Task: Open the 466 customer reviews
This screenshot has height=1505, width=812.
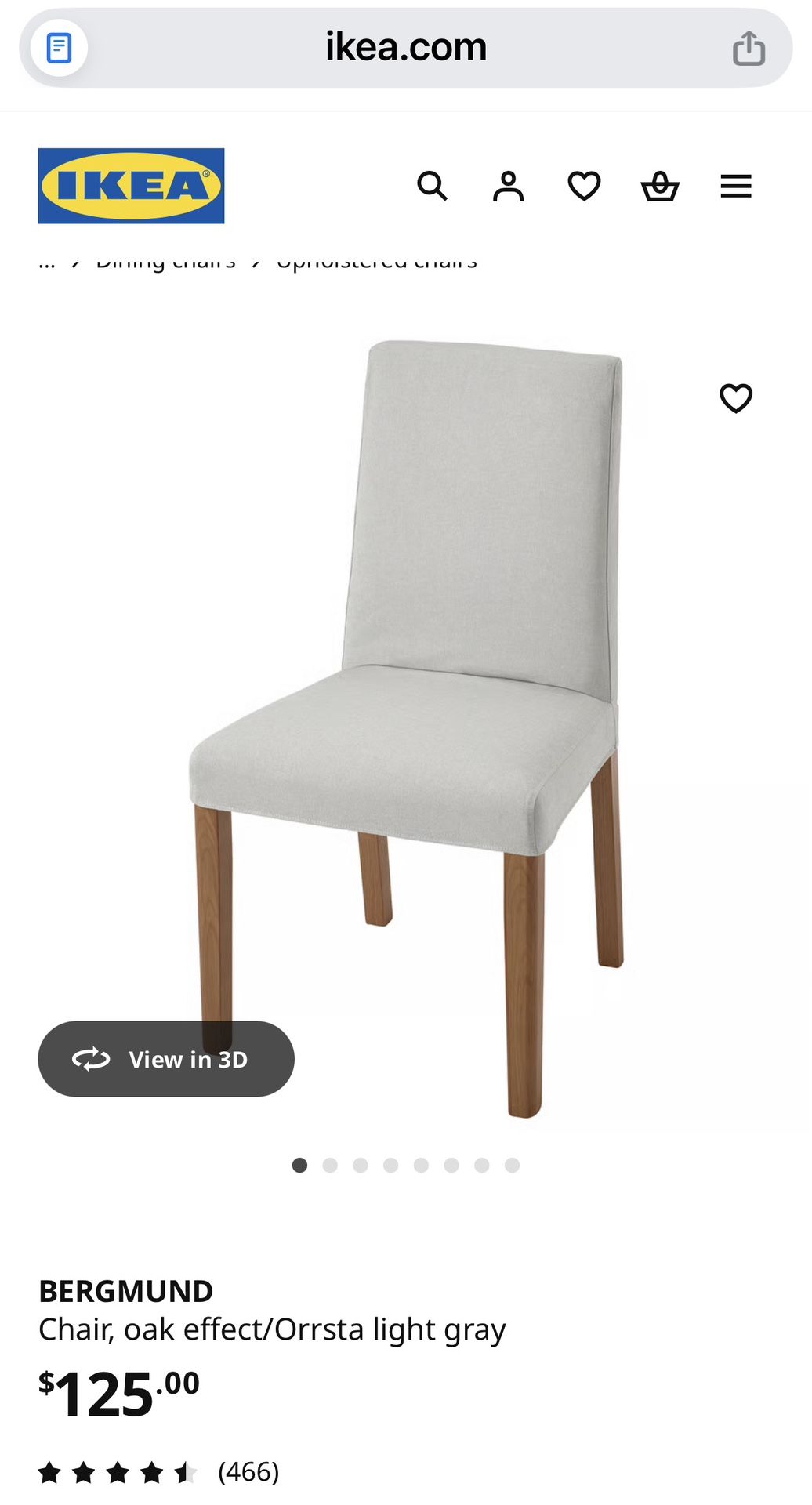Action: [x=248, y=1472]
